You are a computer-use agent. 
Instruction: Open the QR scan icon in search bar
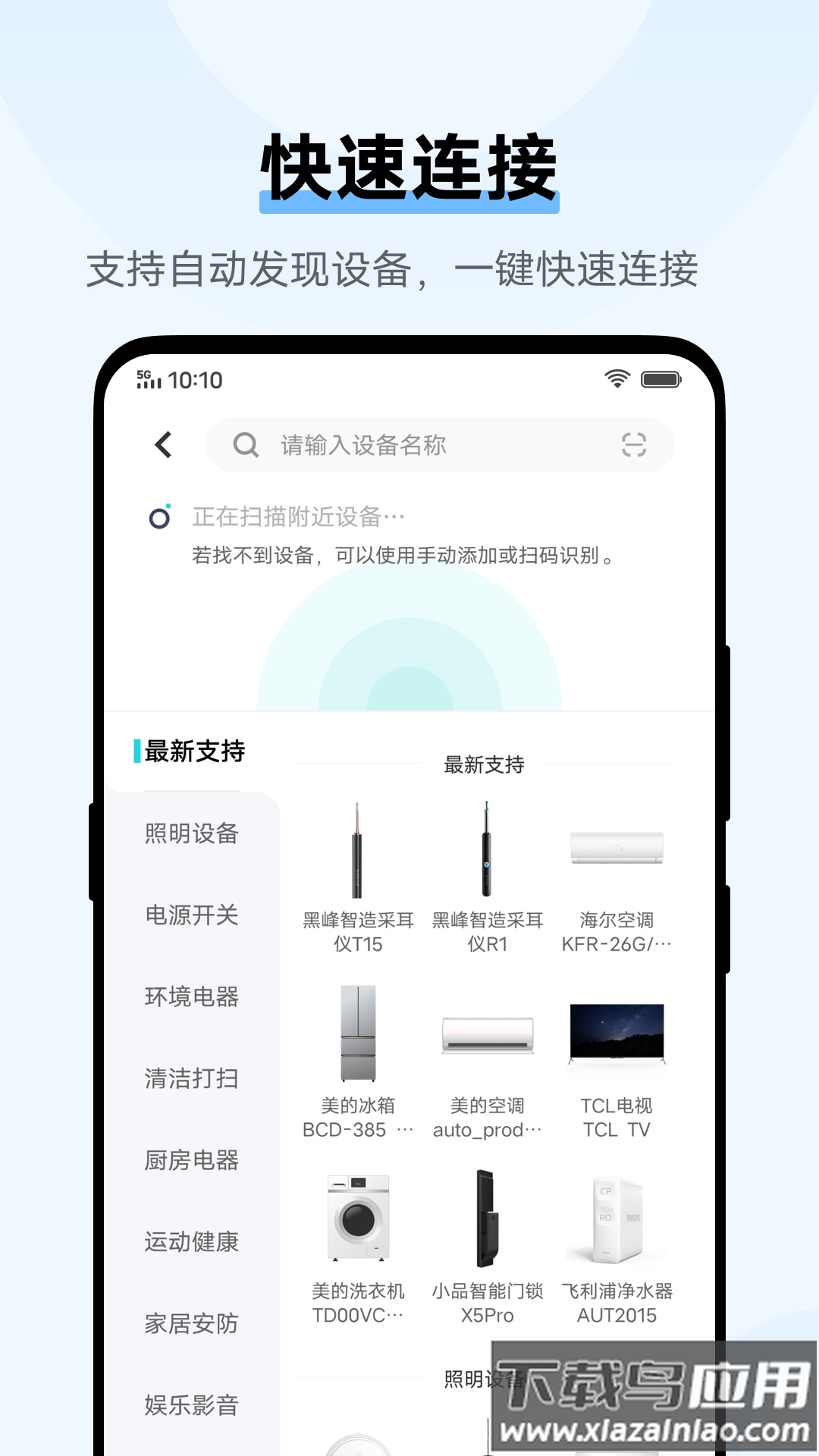coord(635,446)
